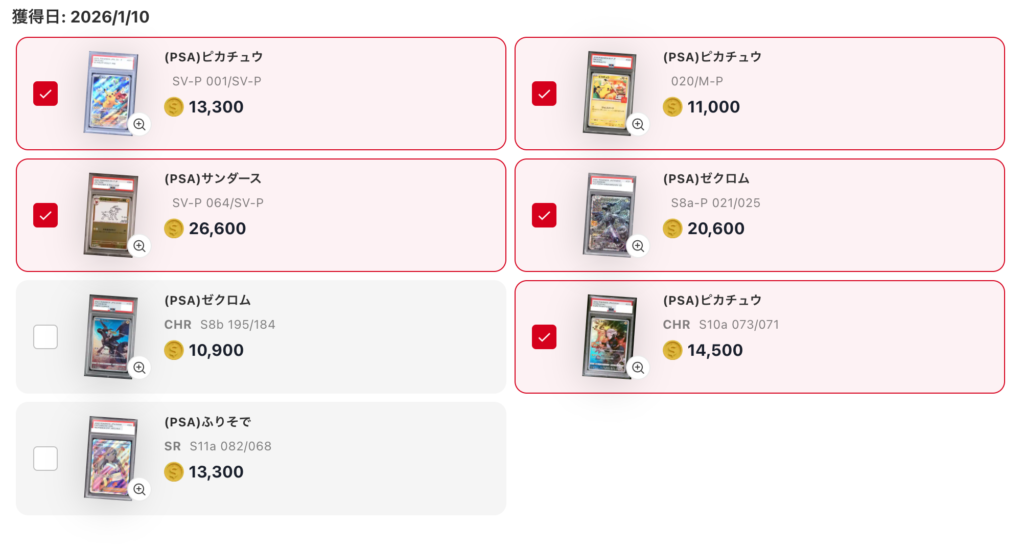Zoom the ピカチュウ SV-P 001/SV-P card image
Viewport: 1024px width, 547px height.
coord(139,124)
